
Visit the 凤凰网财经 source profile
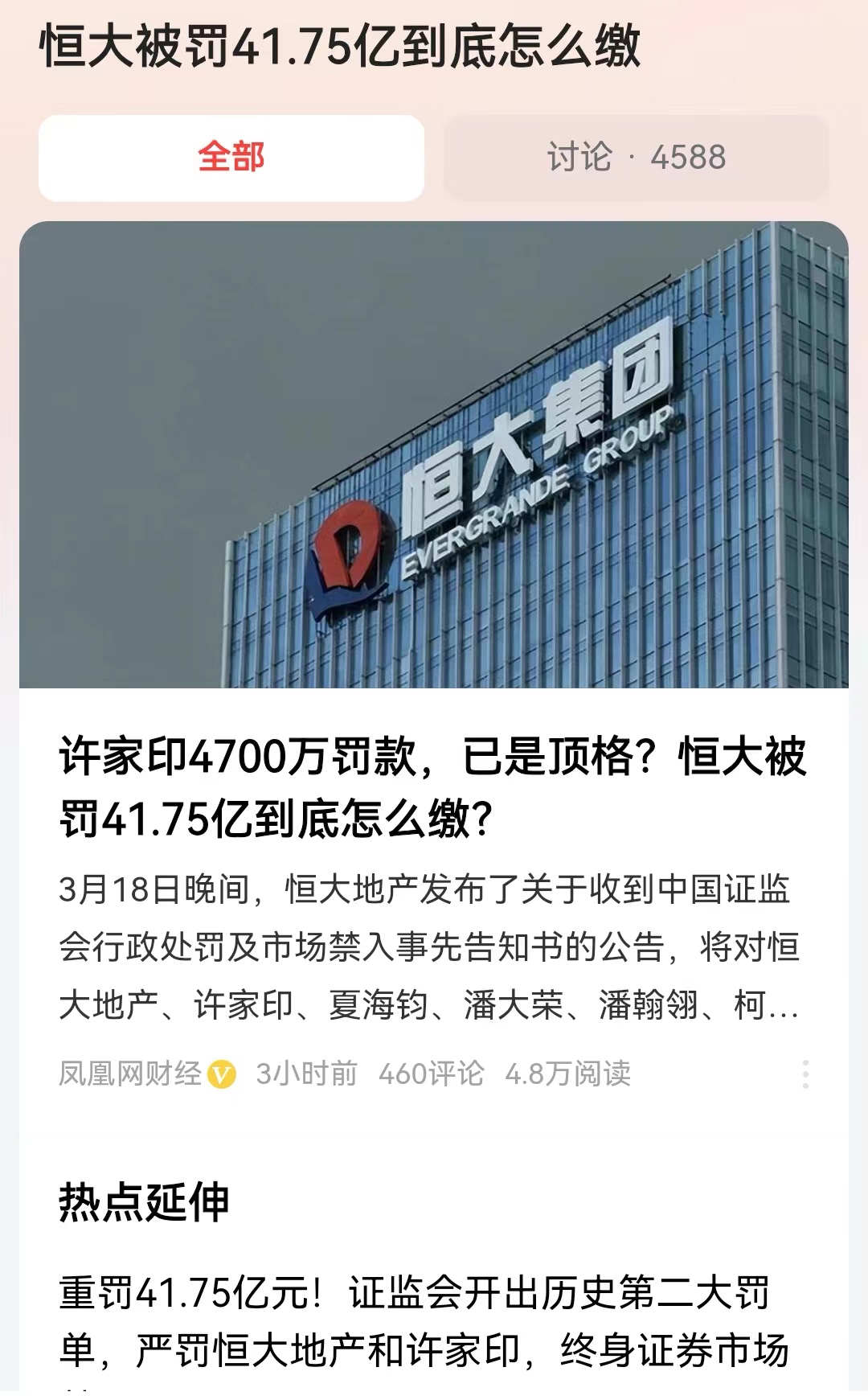[x=130, y=1074]
